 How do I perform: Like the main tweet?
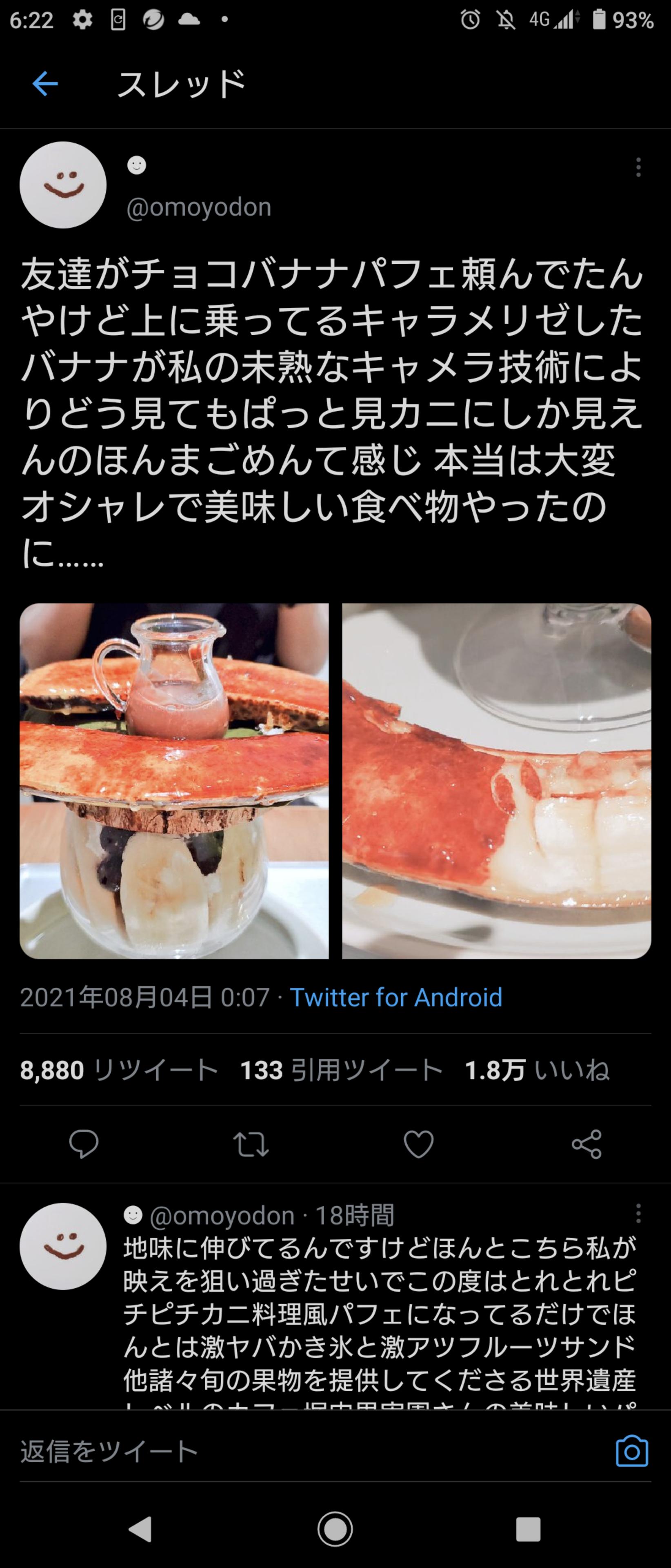[x=418, y=1144]
